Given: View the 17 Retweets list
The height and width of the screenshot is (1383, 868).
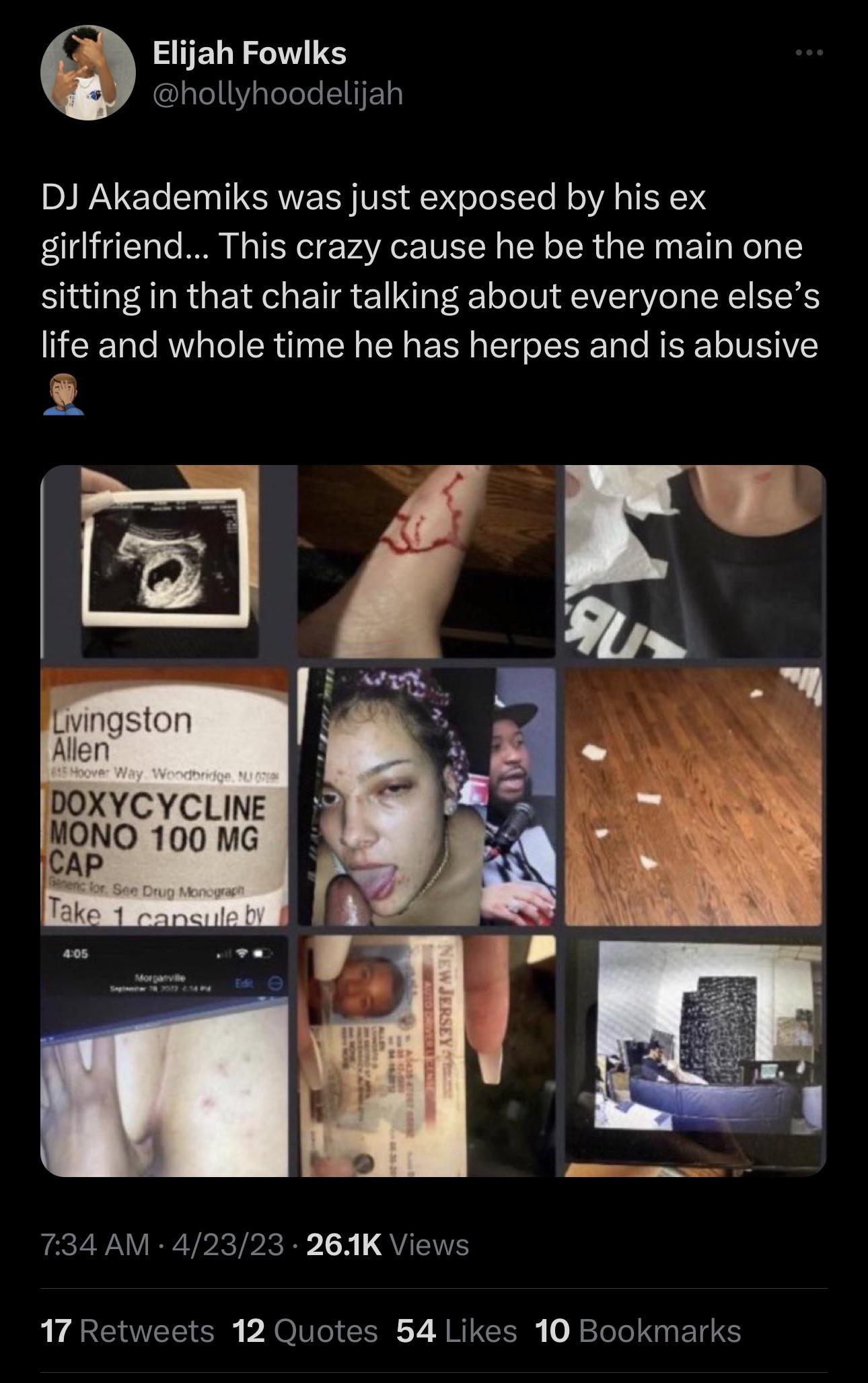Looking at the screenshot, I should coord(127,1331).
